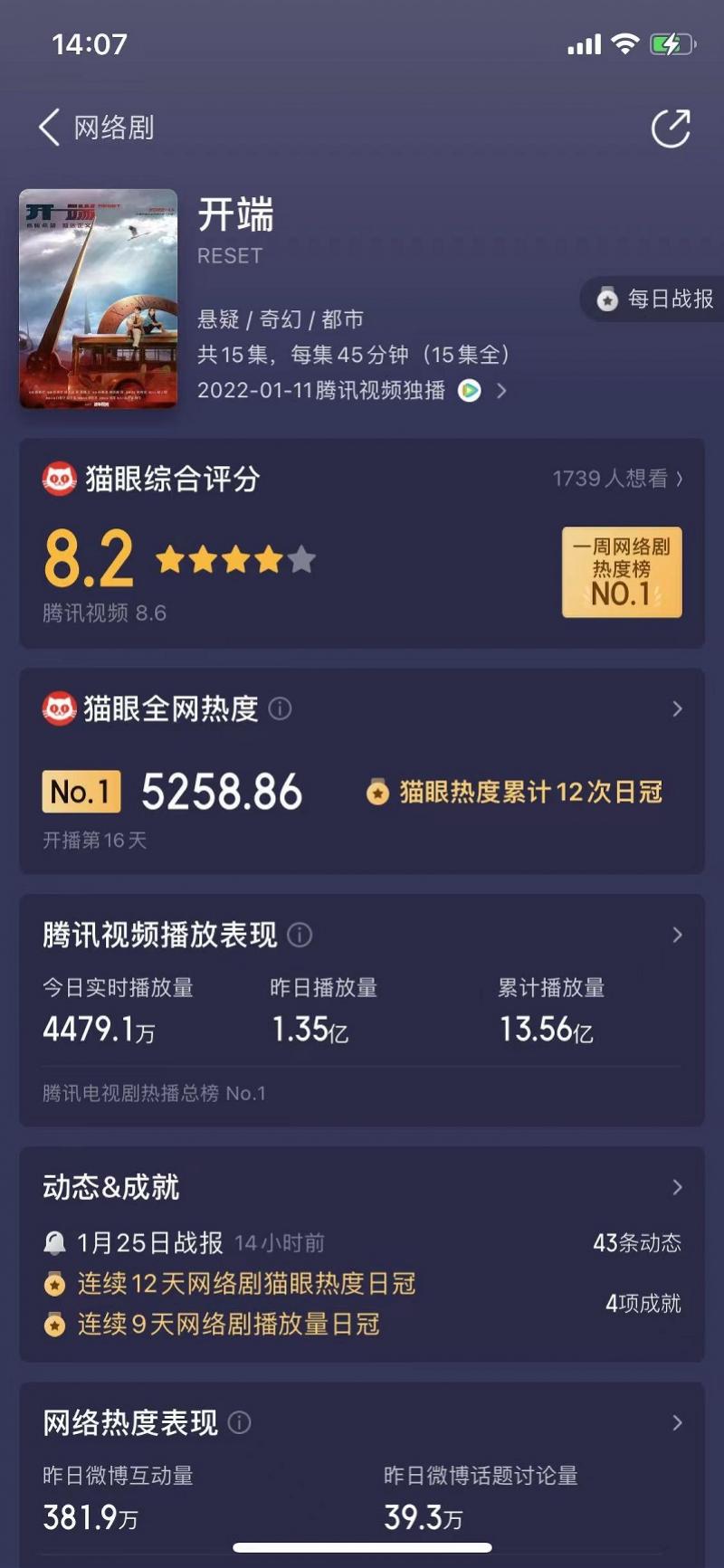
Task: Open the 开端 poster thumbnail
Action: (99, 299)
